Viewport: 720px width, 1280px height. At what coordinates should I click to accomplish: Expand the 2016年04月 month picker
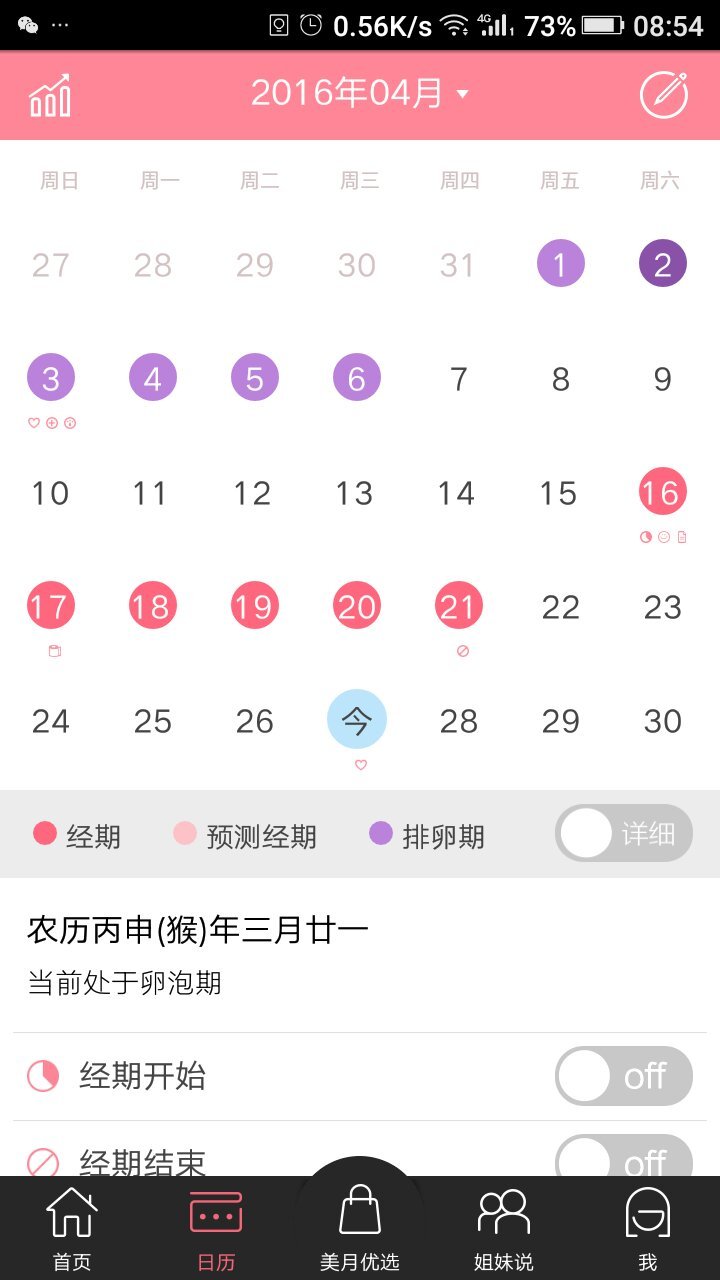point(360,93)
